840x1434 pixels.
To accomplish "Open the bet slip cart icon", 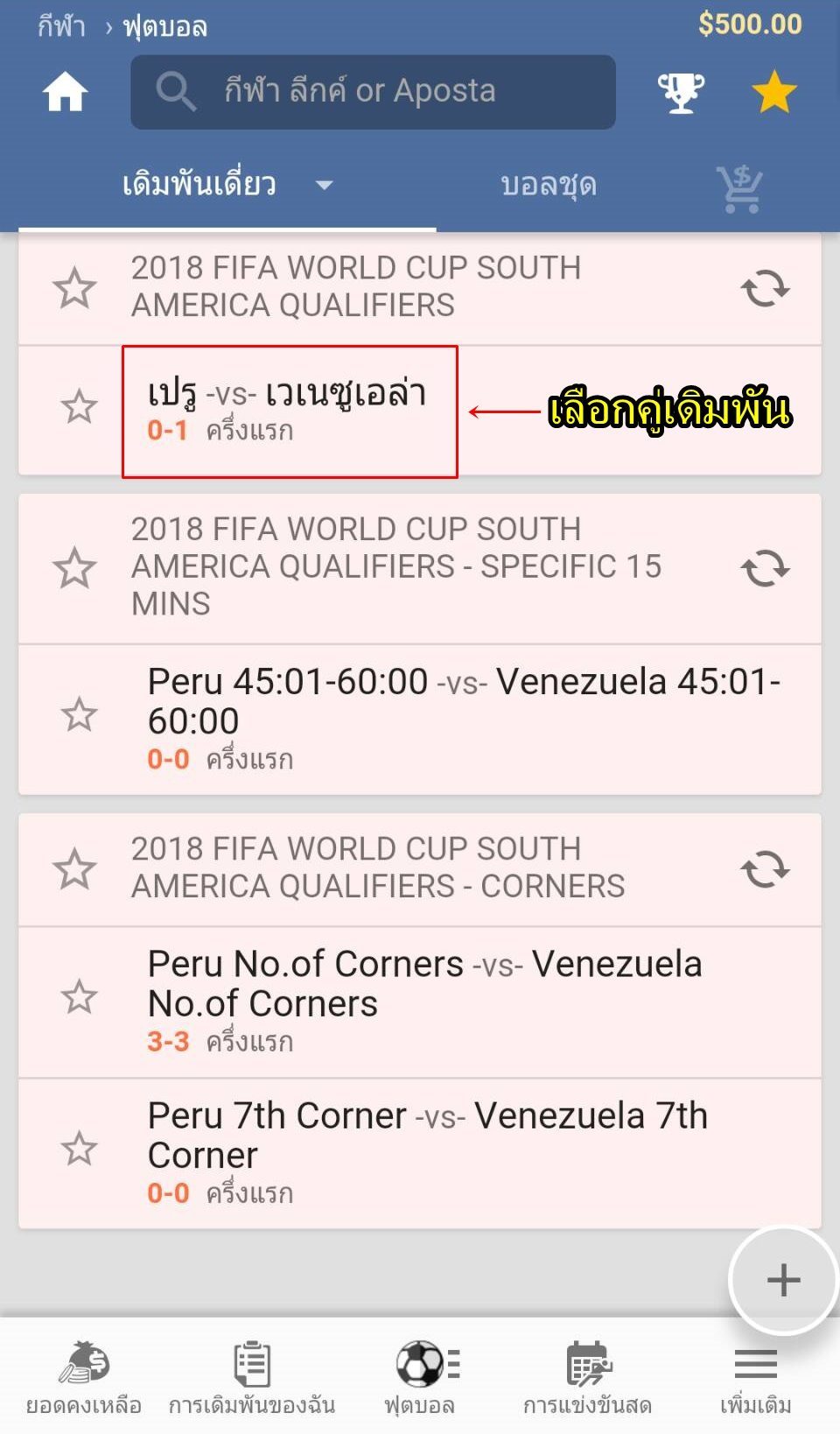I will coord(740,187).
